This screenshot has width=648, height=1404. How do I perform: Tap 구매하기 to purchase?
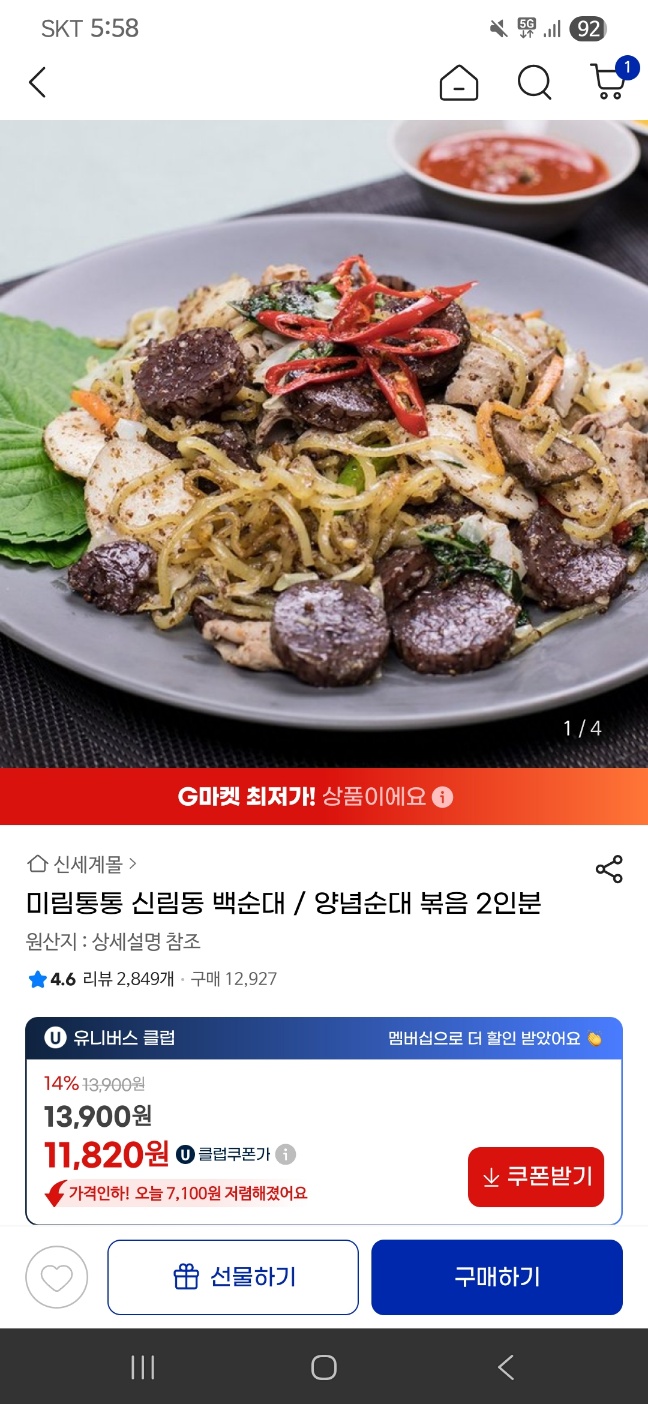point(497,1277)
